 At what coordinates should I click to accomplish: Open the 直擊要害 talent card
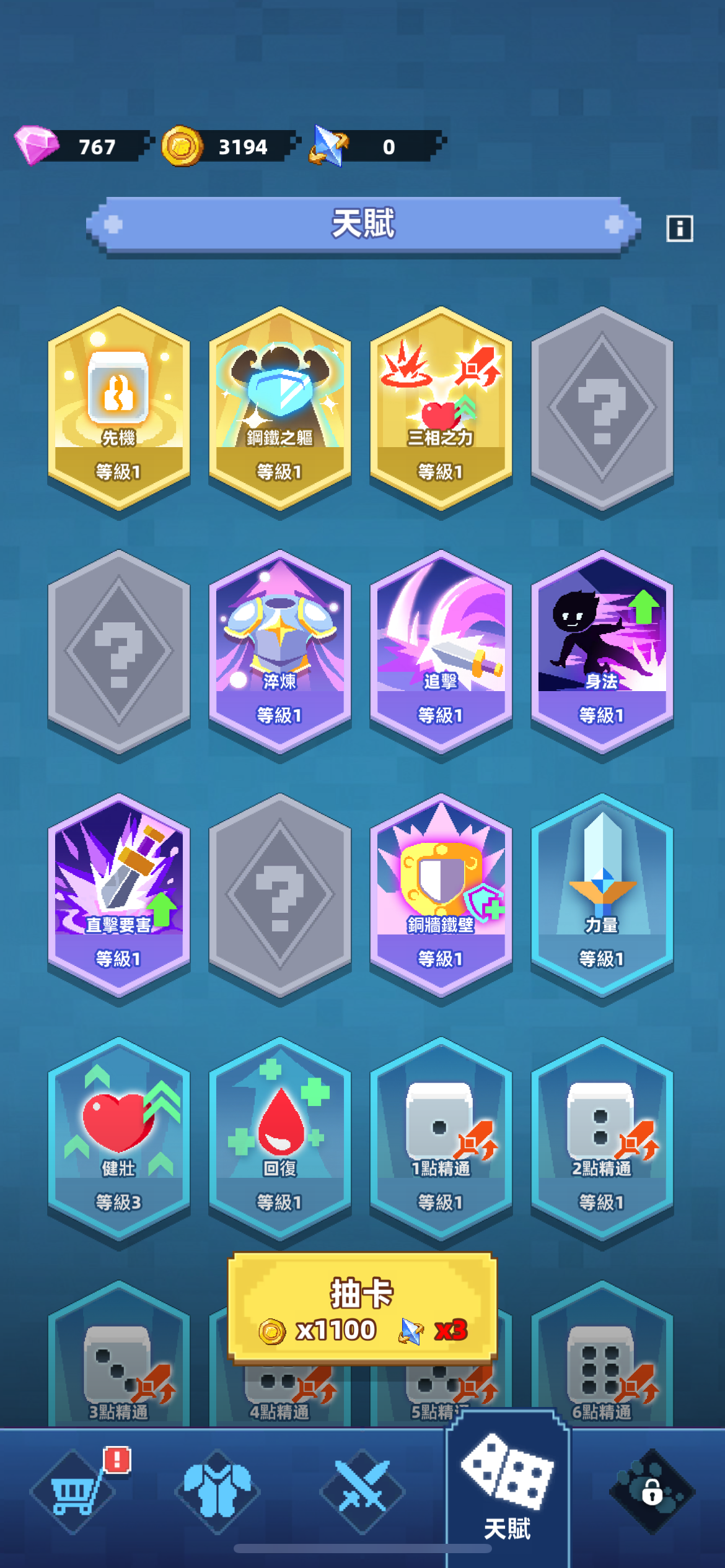pyautogui.click(x=118, y=895)
